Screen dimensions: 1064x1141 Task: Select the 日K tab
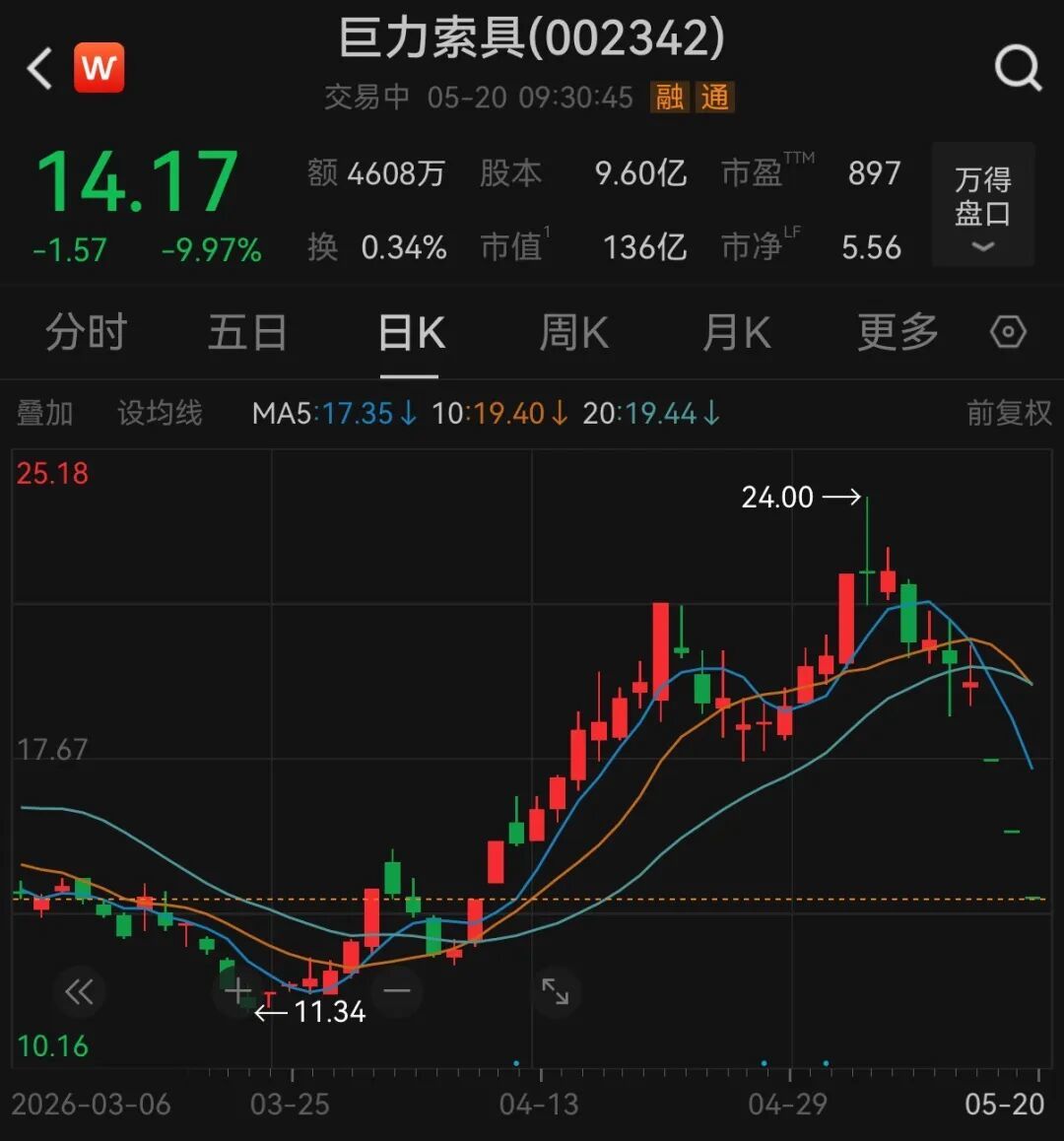coord(411,333)
